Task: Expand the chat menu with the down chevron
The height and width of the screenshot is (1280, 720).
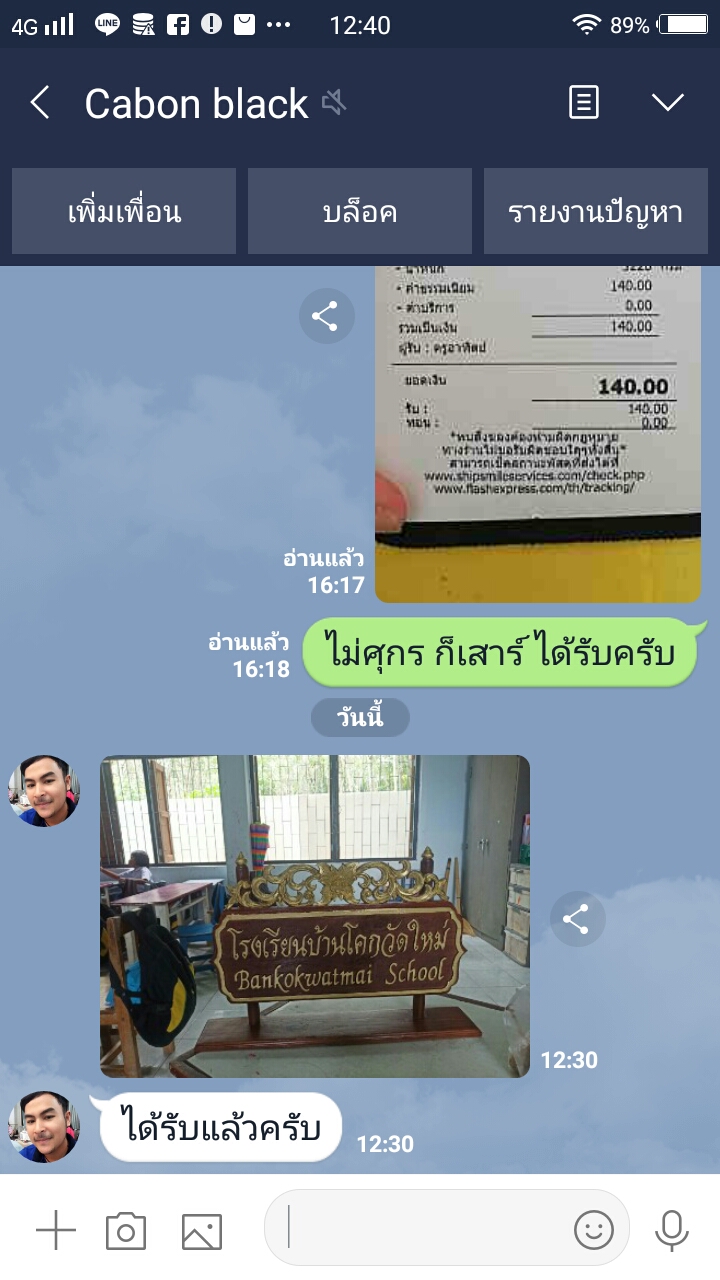Action: (667, 102)
